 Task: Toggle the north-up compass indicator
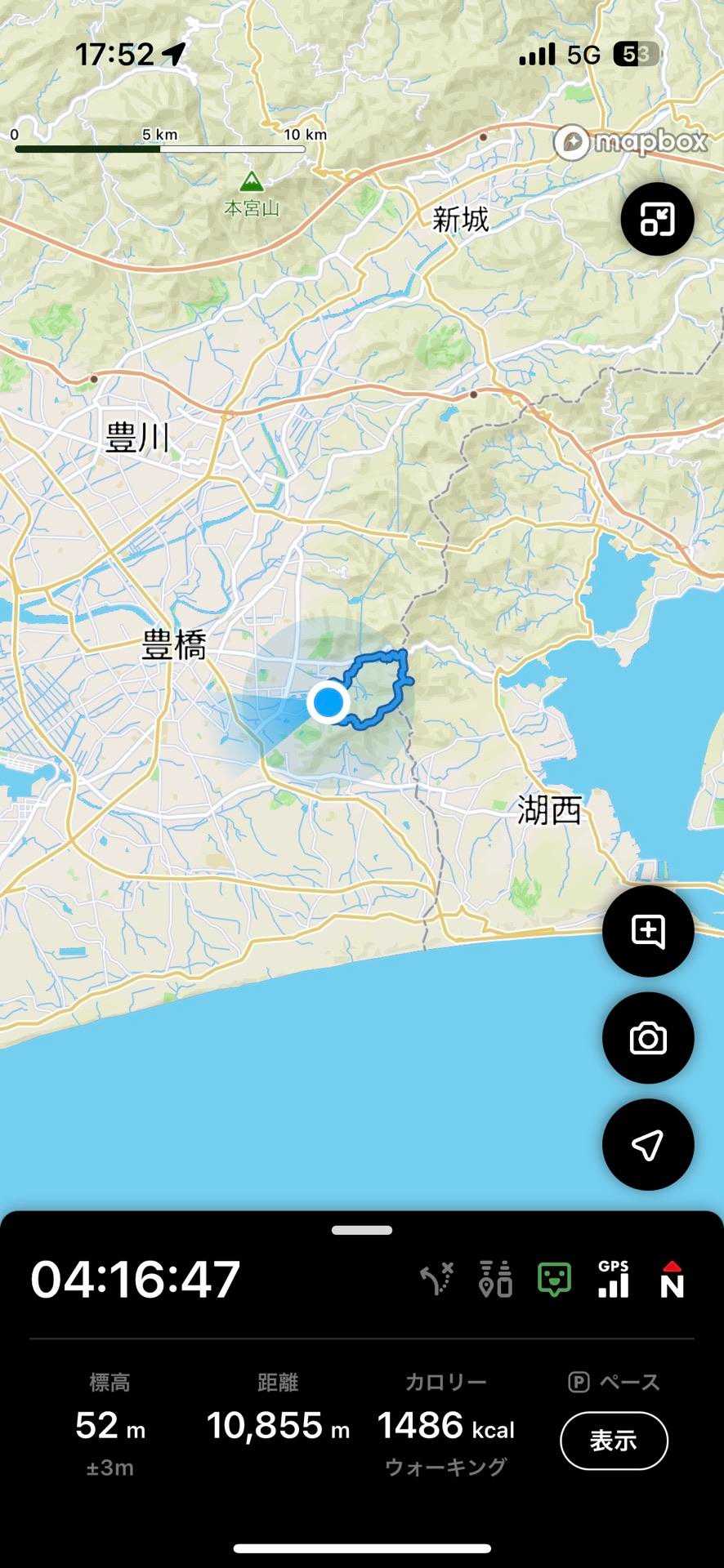point(672,1280)
